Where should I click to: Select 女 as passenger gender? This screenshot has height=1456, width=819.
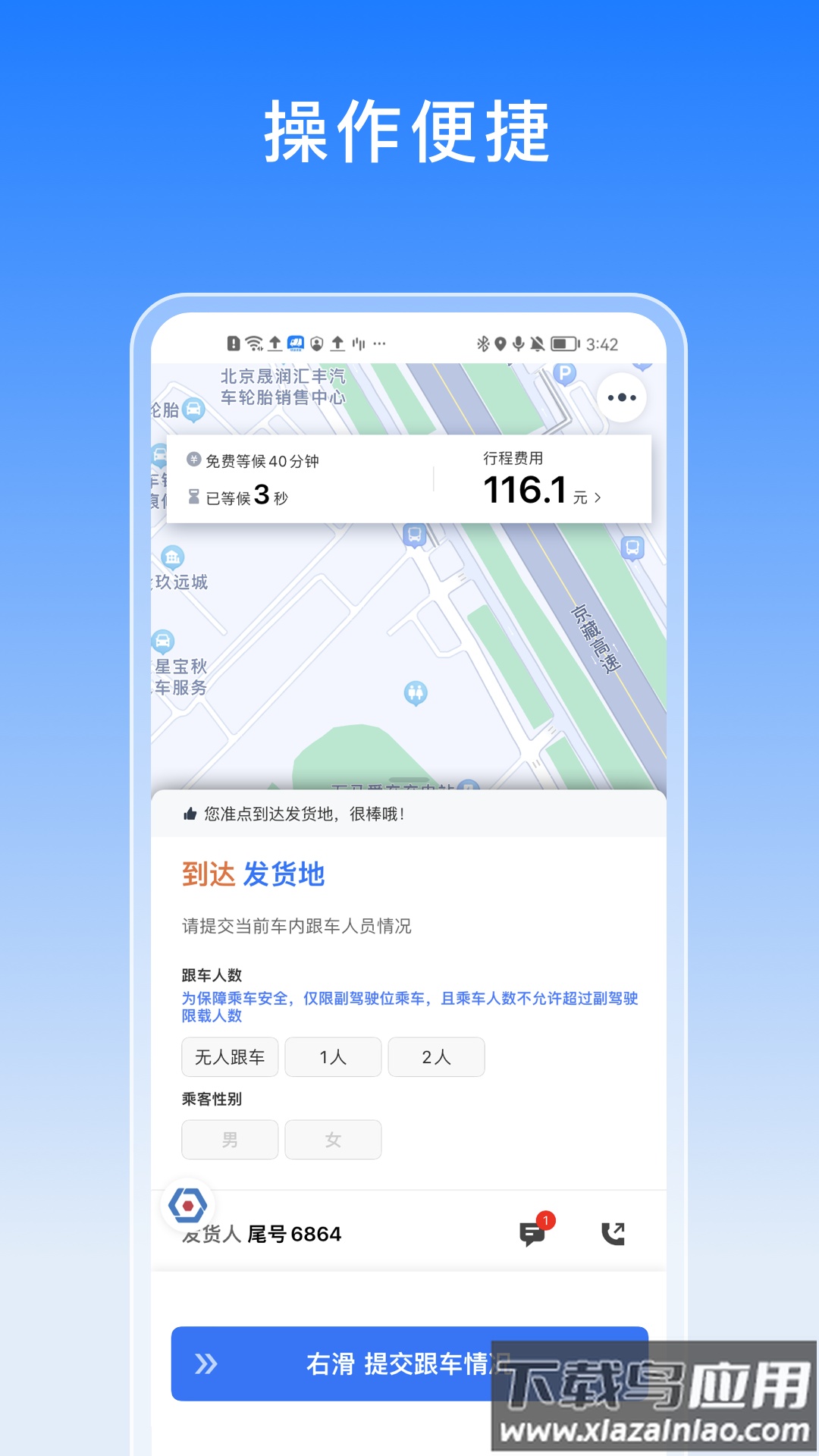332,1139
